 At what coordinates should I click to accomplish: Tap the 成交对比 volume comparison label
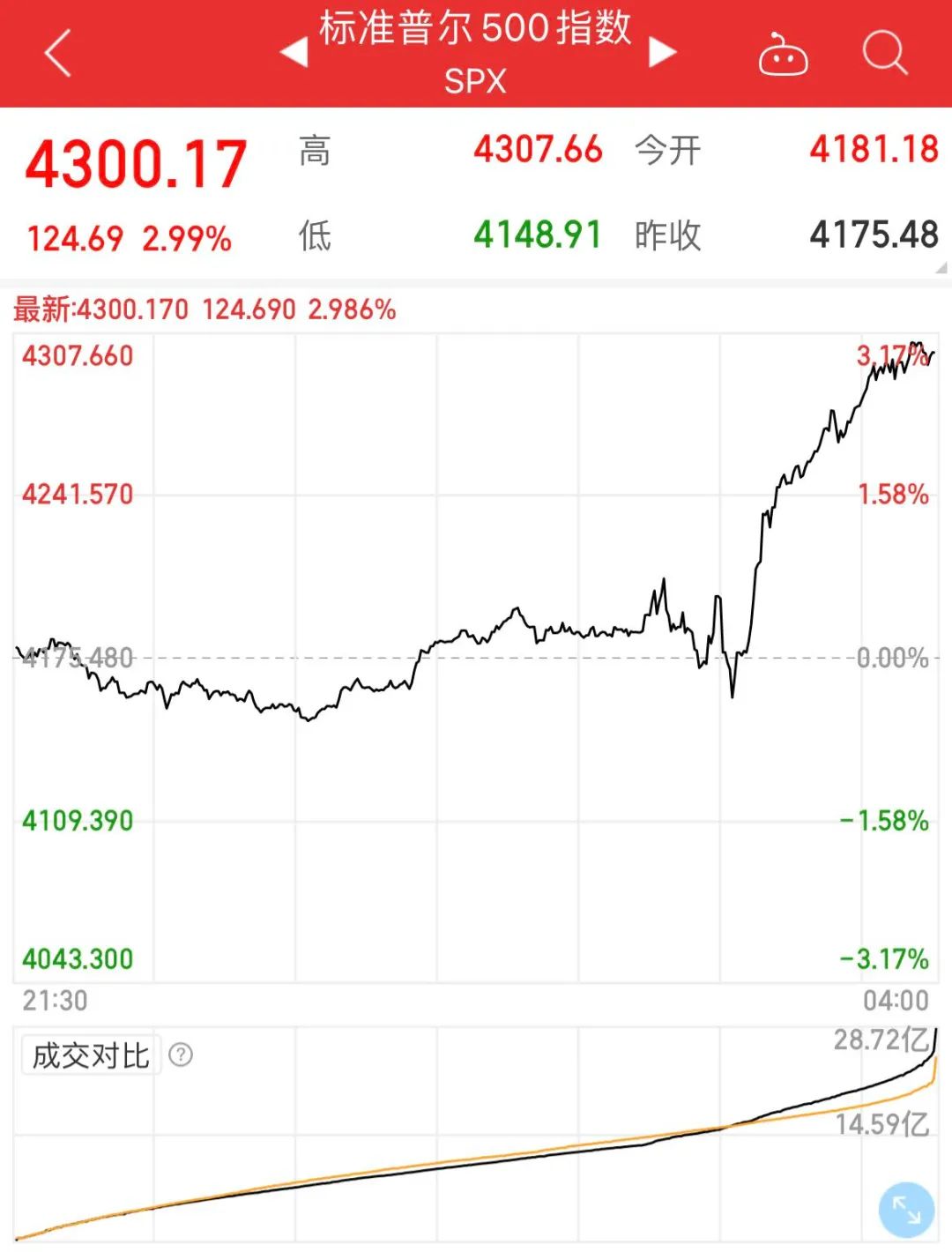click(91, 1053)
